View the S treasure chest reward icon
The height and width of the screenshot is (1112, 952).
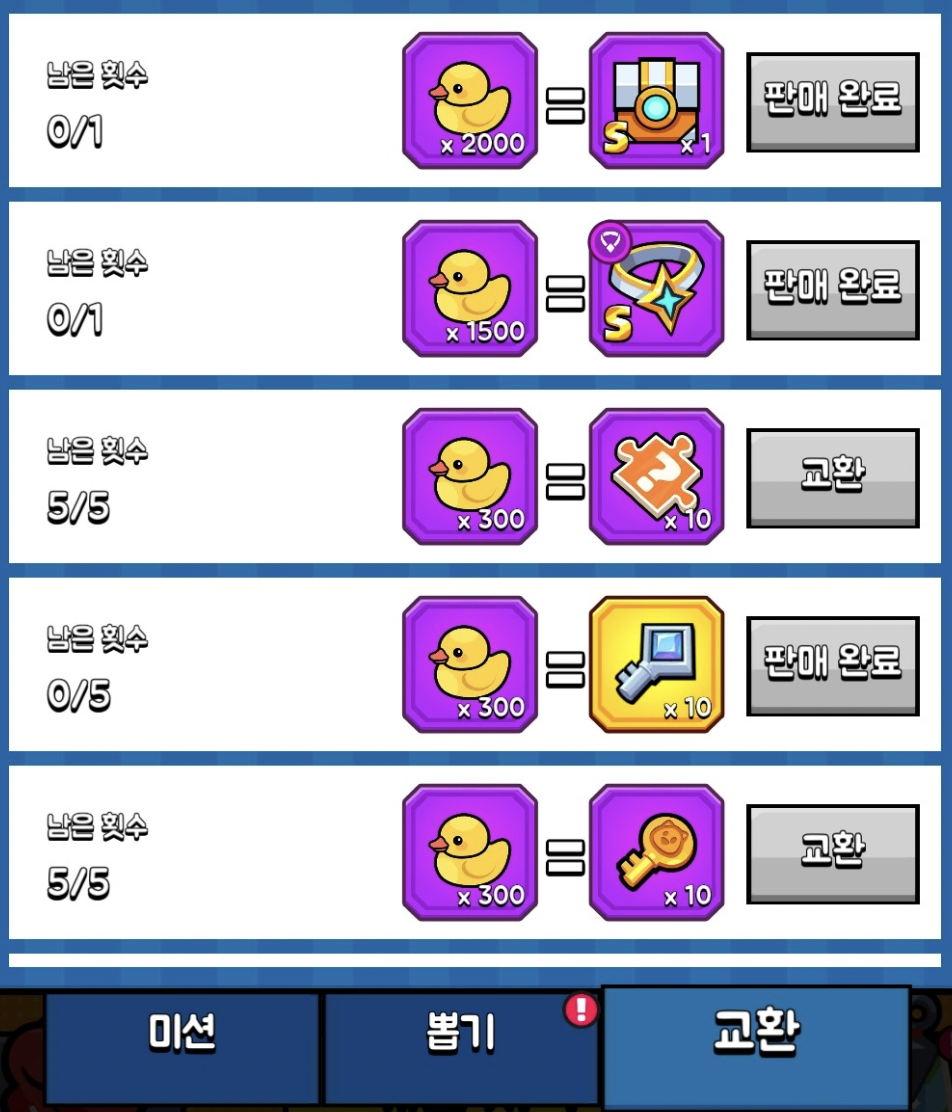pyautogui.click(x=656, y=100)
